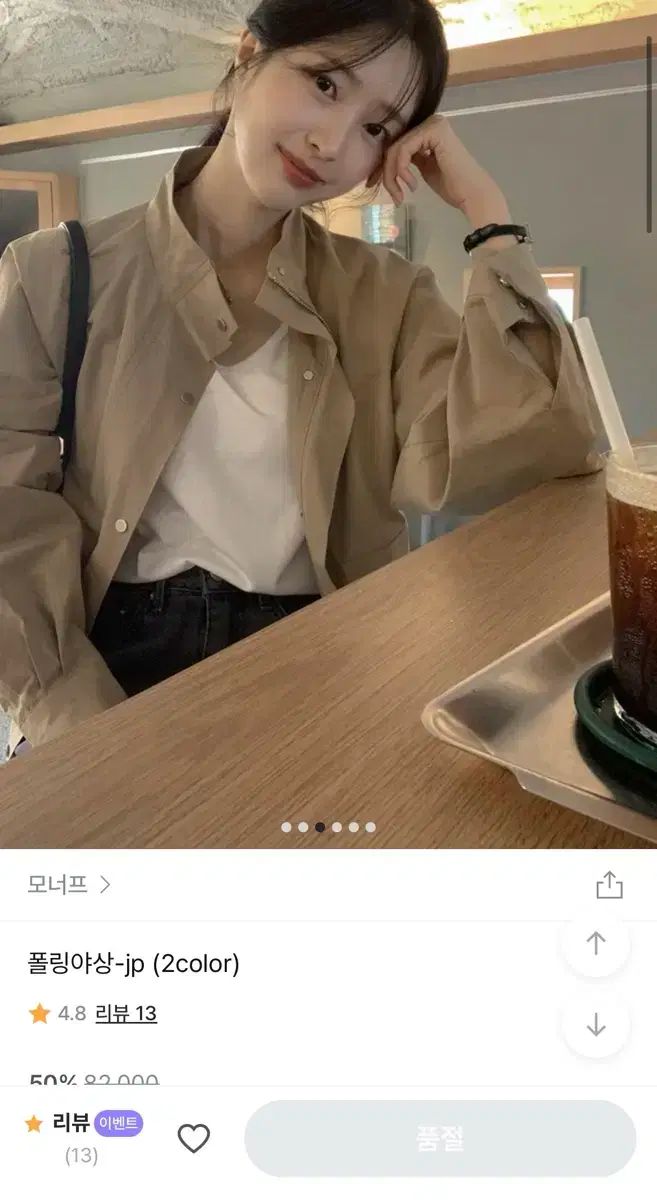
Task: Share this product
Action: click(x=609, y=885)
